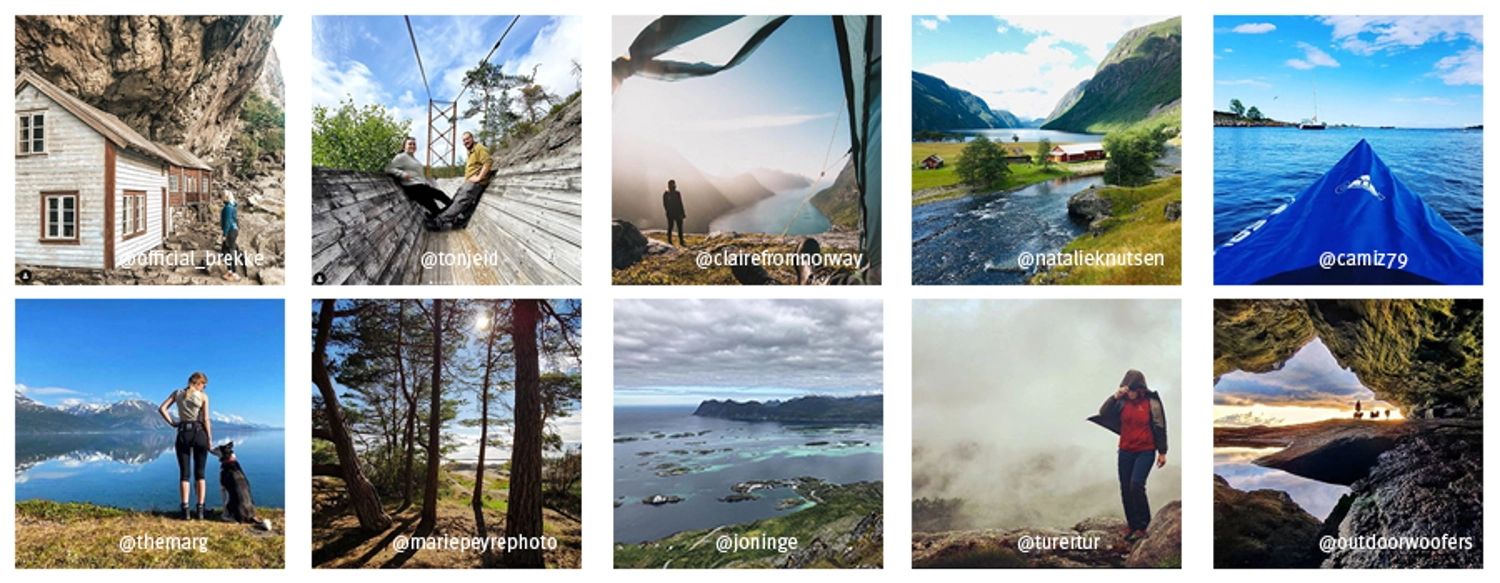This screenshot has height=583, width=1500.
Task: Open the photo by @official_brekke
Action: (149, 150)
